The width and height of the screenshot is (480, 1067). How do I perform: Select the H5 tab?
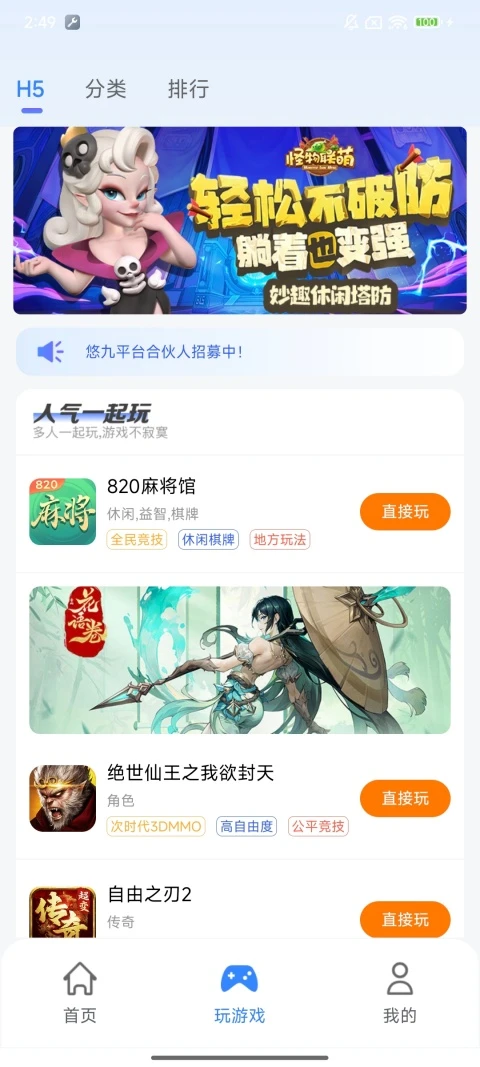[31, 89]
